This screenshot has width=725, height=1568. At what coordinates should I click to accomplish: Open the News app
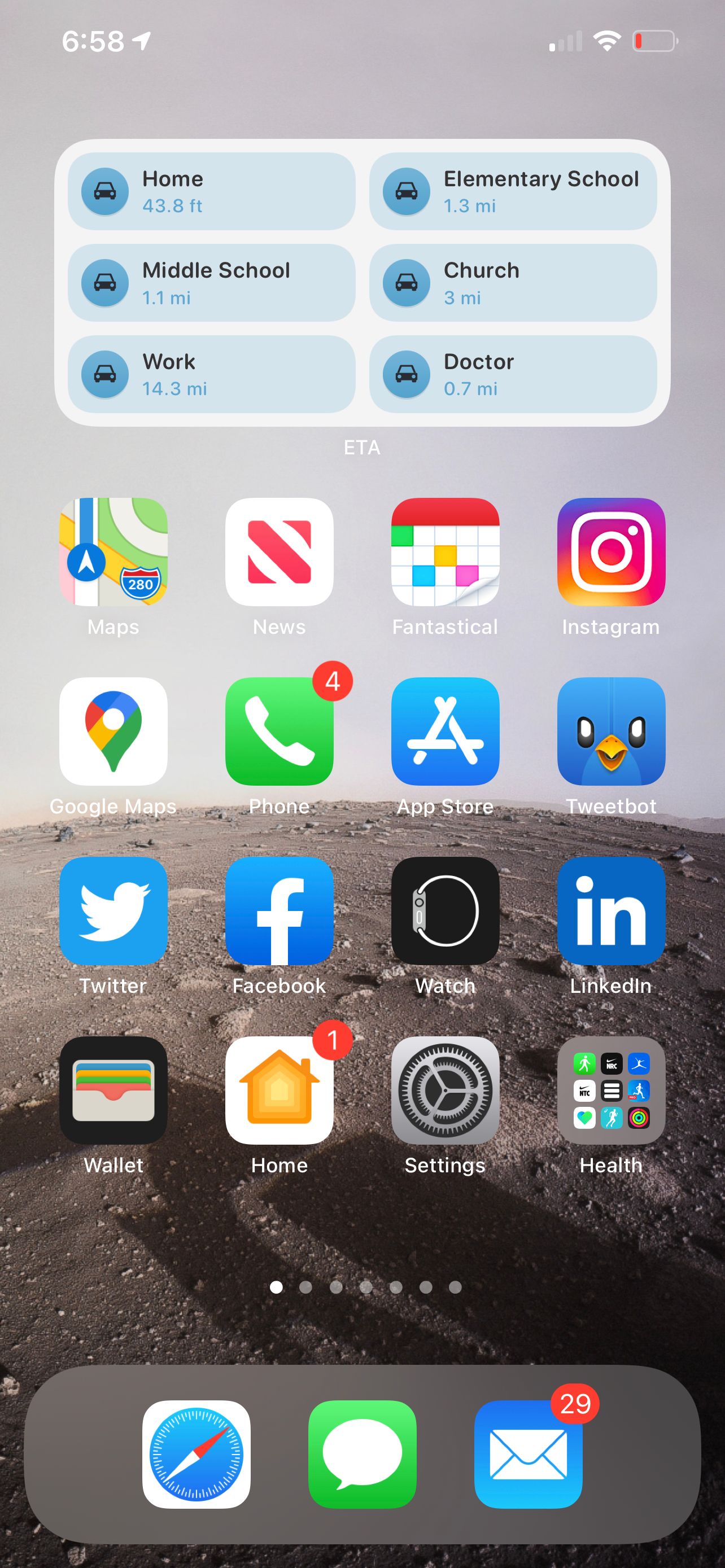pos(279,552)
